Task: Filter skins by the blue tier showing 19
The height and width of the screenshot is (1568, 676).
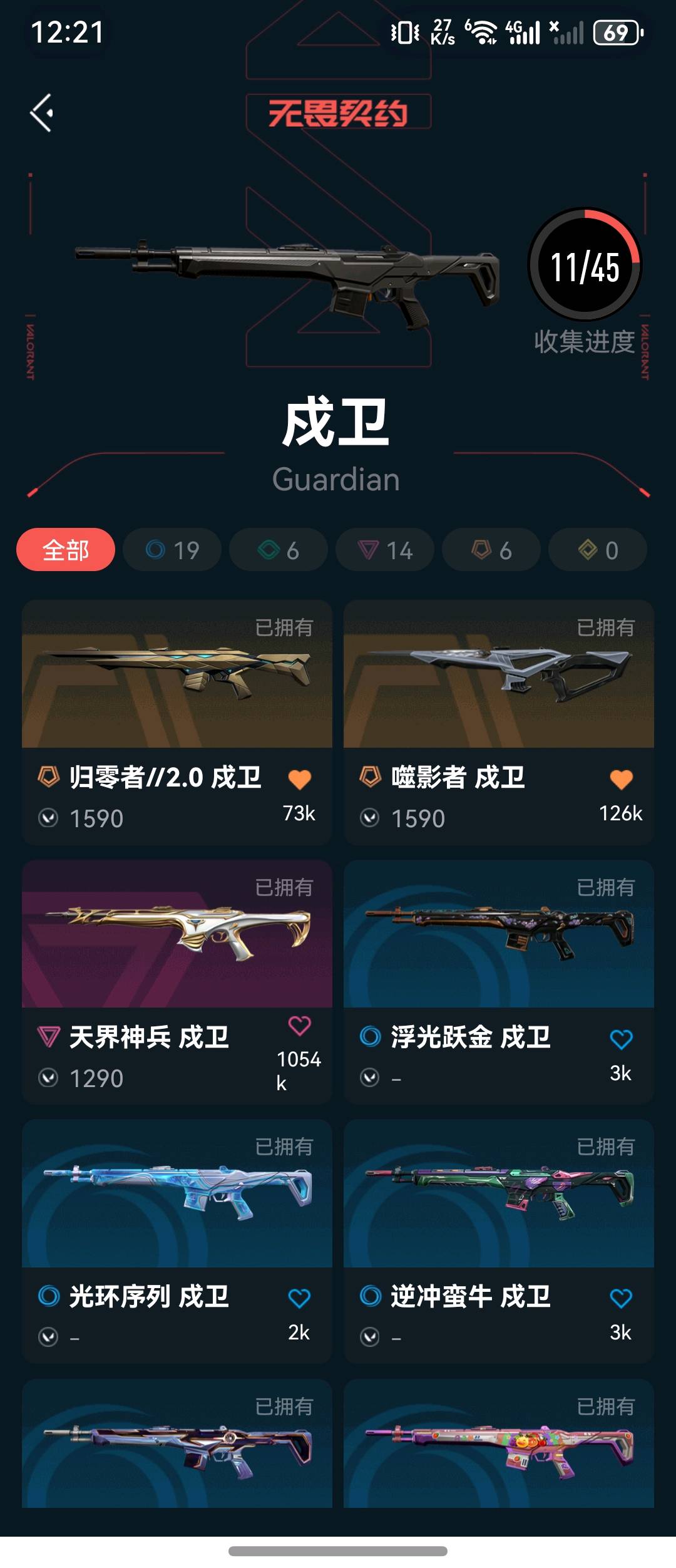Action: (172, 550)
